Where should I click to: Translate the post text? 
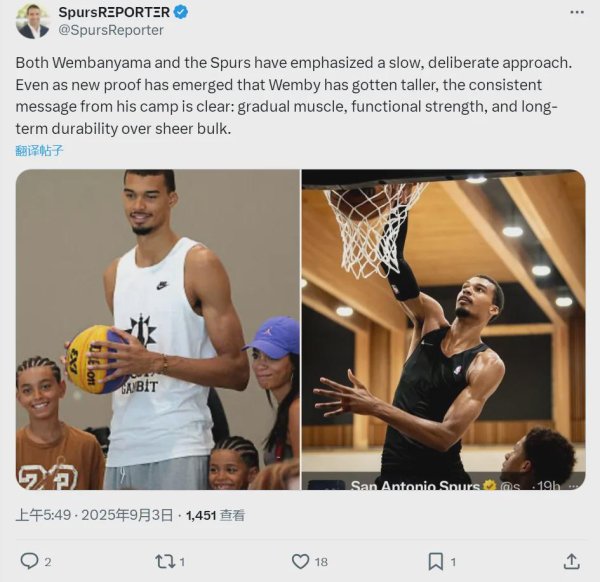pos(39,150)
